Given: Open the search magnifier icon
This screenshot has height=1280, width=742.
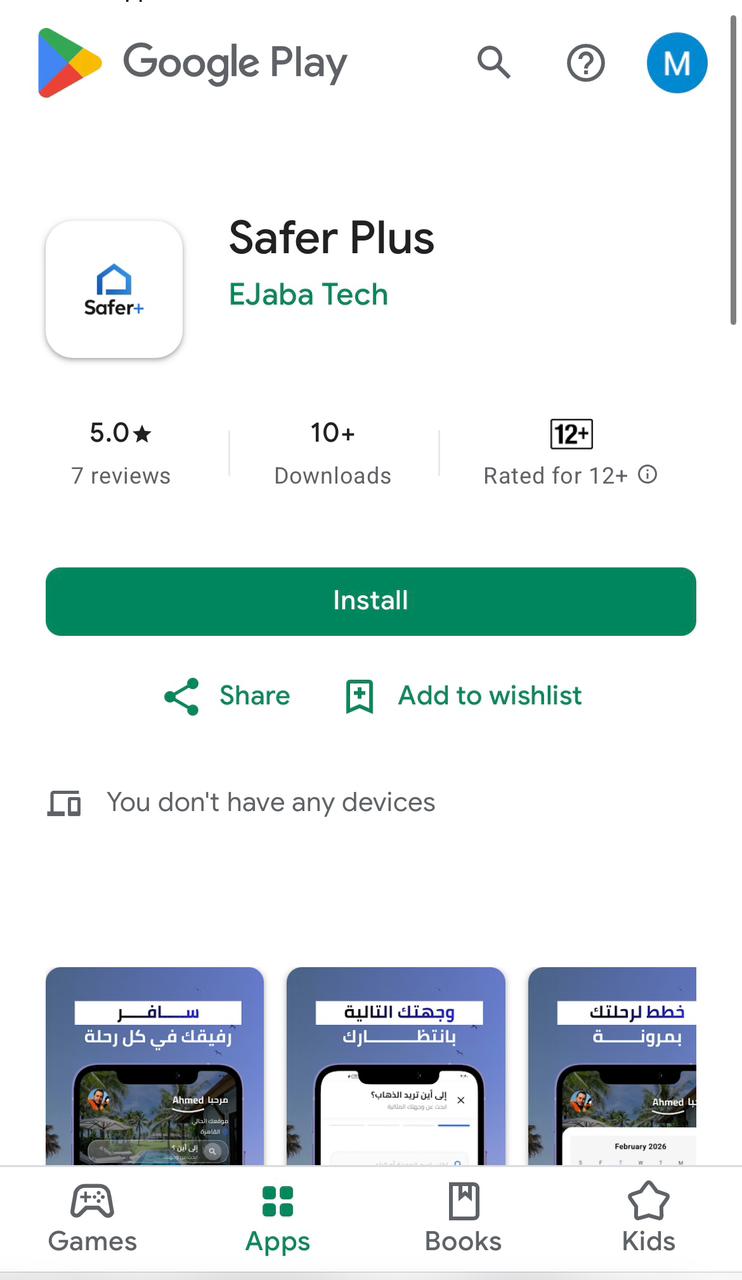Looking at the screenshot, I should click(x=493, y=63).
